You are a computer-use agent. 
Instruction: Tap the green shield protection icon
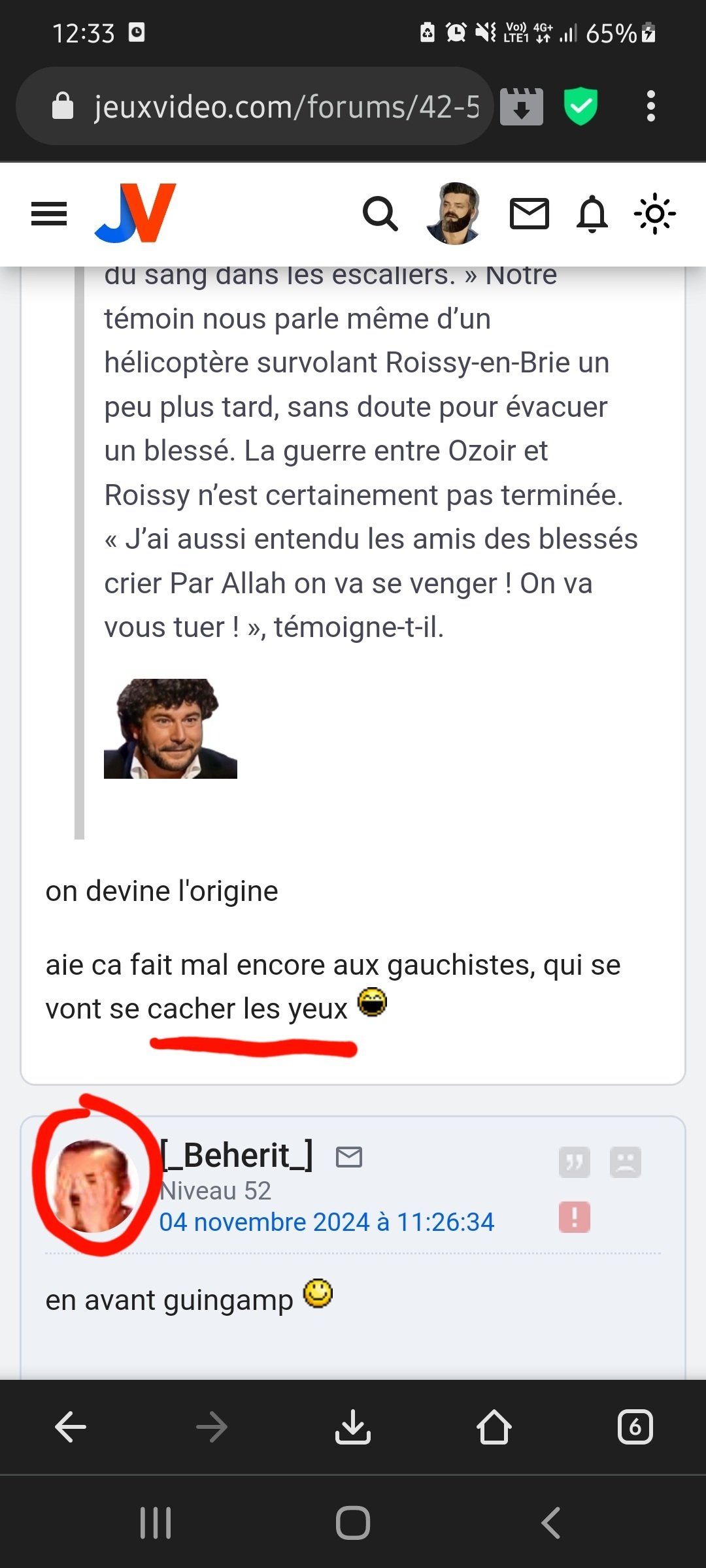580,106
